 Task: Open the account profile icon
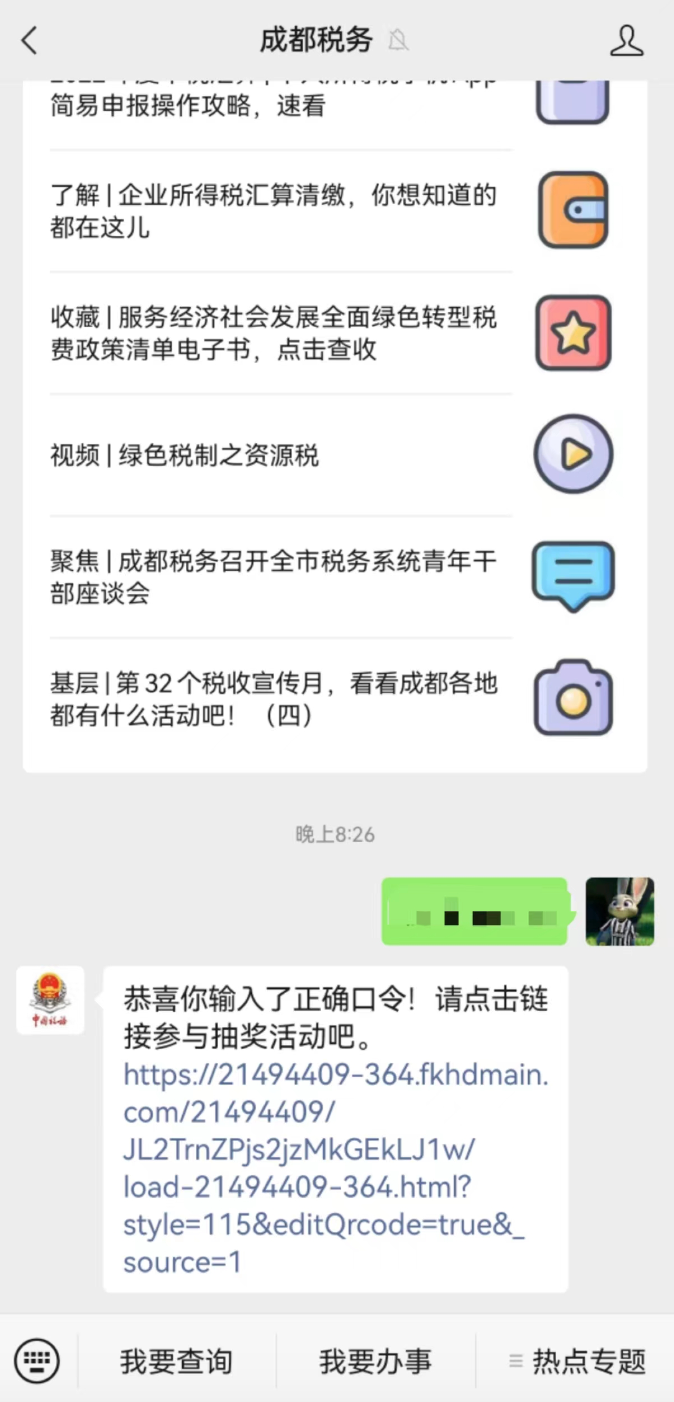coord(627,40)
